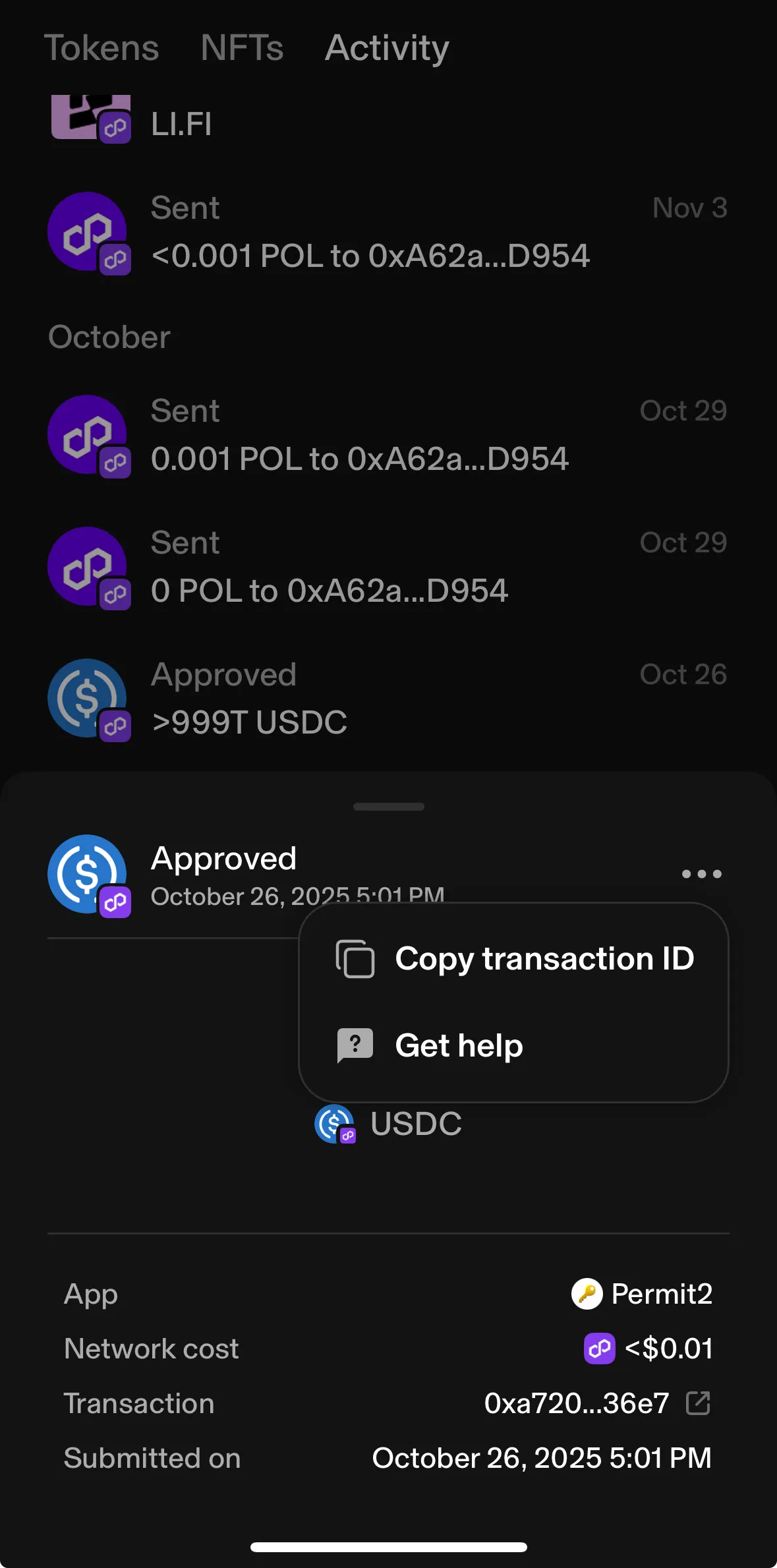
Task: Select Get help from the context menu
Action: pyautogui.click(x=459, y=1045)
